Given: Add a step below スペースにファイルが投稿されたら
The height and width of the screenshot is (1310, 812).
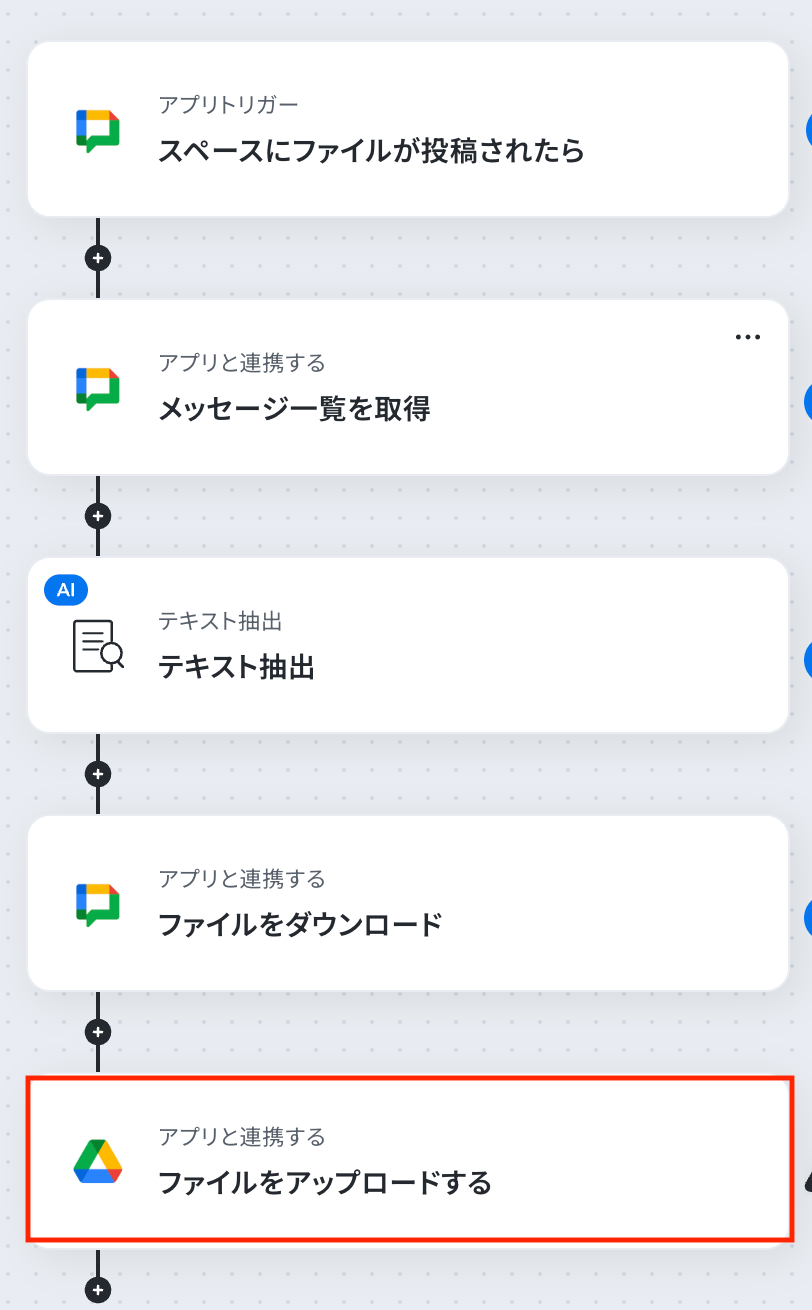Looking at the screenshot, I should (98, 258).
